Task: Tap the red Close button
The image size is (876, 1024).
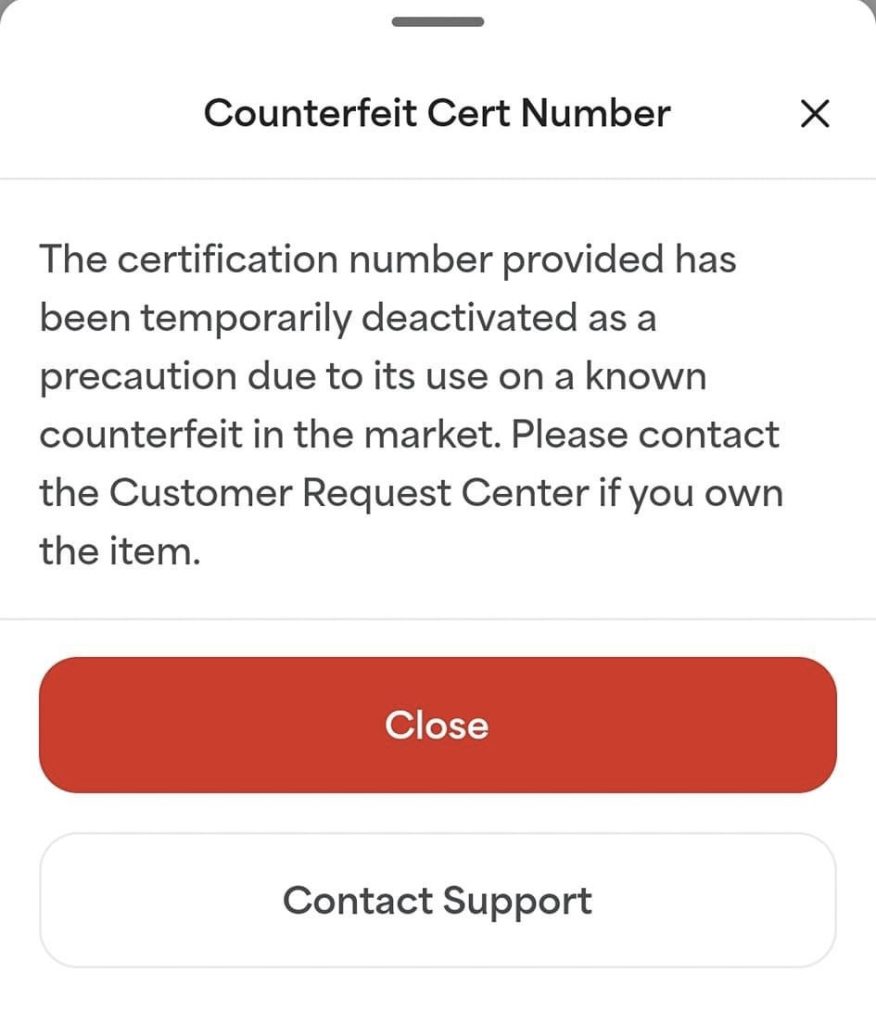Action: pyautogui.click(x=437, y=725)
